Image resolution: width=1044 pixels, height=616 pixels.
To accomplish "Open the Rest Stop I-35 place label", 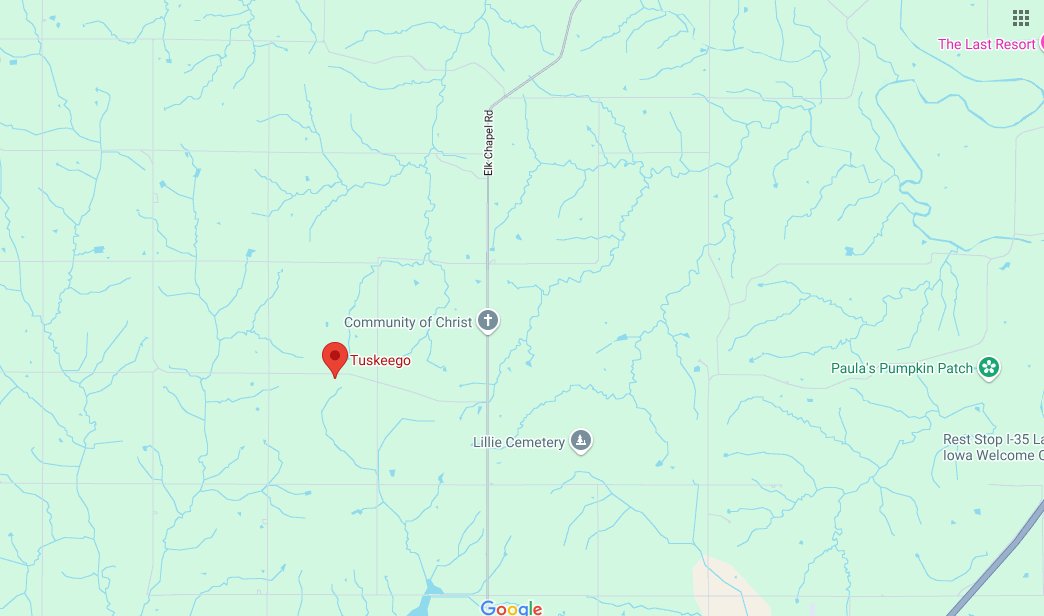I will point(988,447).
